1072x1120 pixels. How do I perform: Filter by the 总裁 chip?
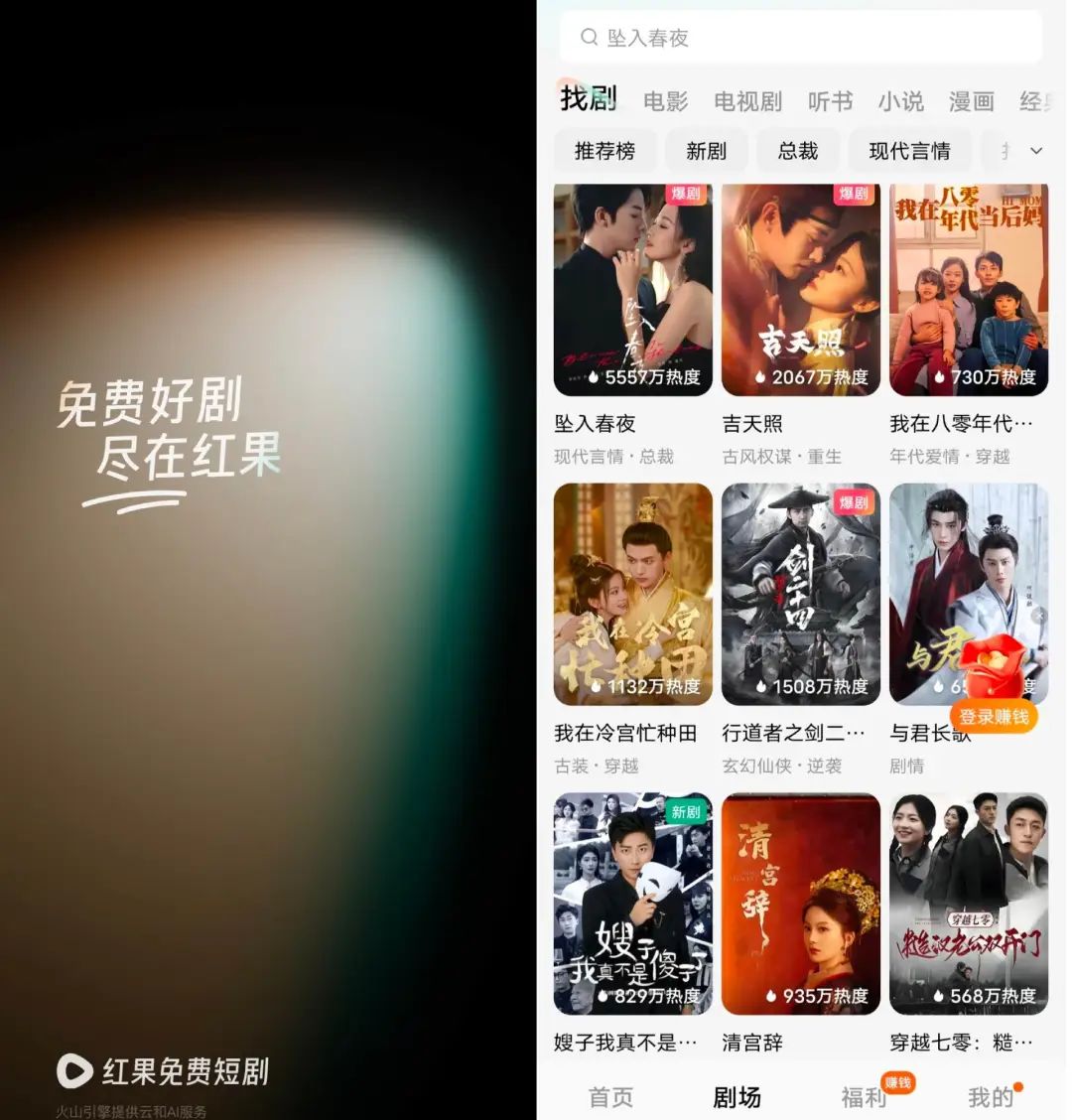[797, 151]
